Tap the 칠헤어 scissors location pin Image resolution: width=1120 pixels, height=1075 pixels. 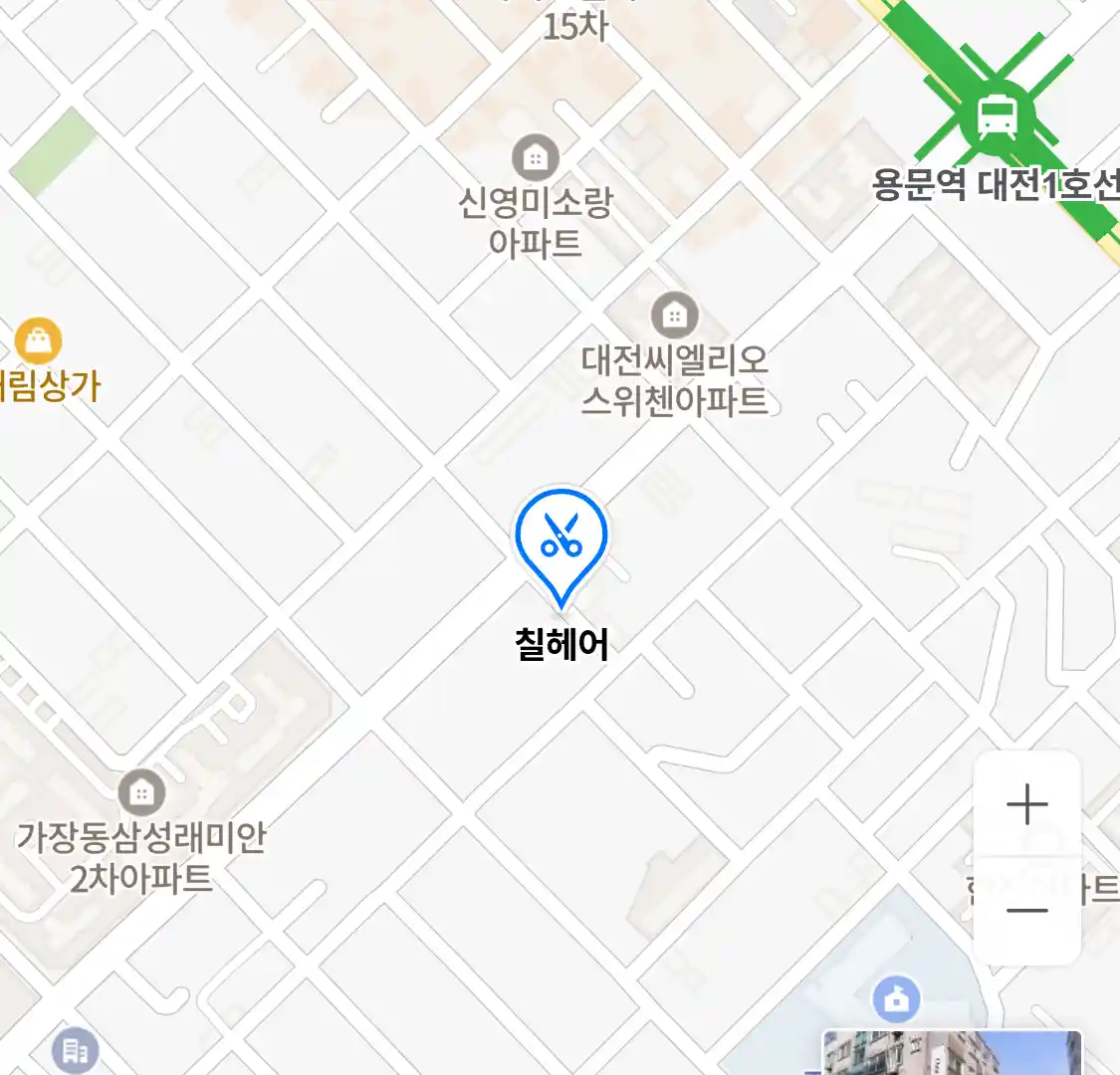[560, 539]
